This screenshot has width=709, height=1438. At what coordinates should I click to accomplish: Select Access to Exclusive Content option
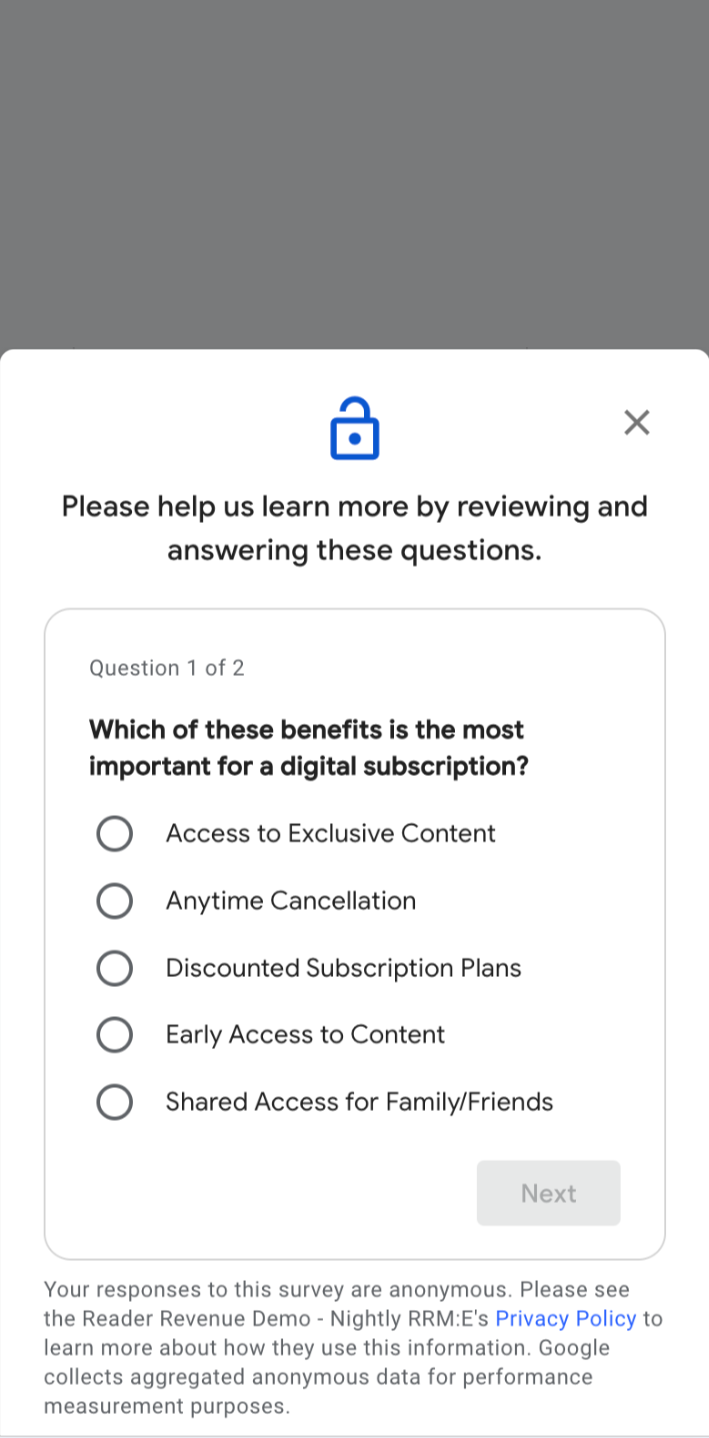115,834
